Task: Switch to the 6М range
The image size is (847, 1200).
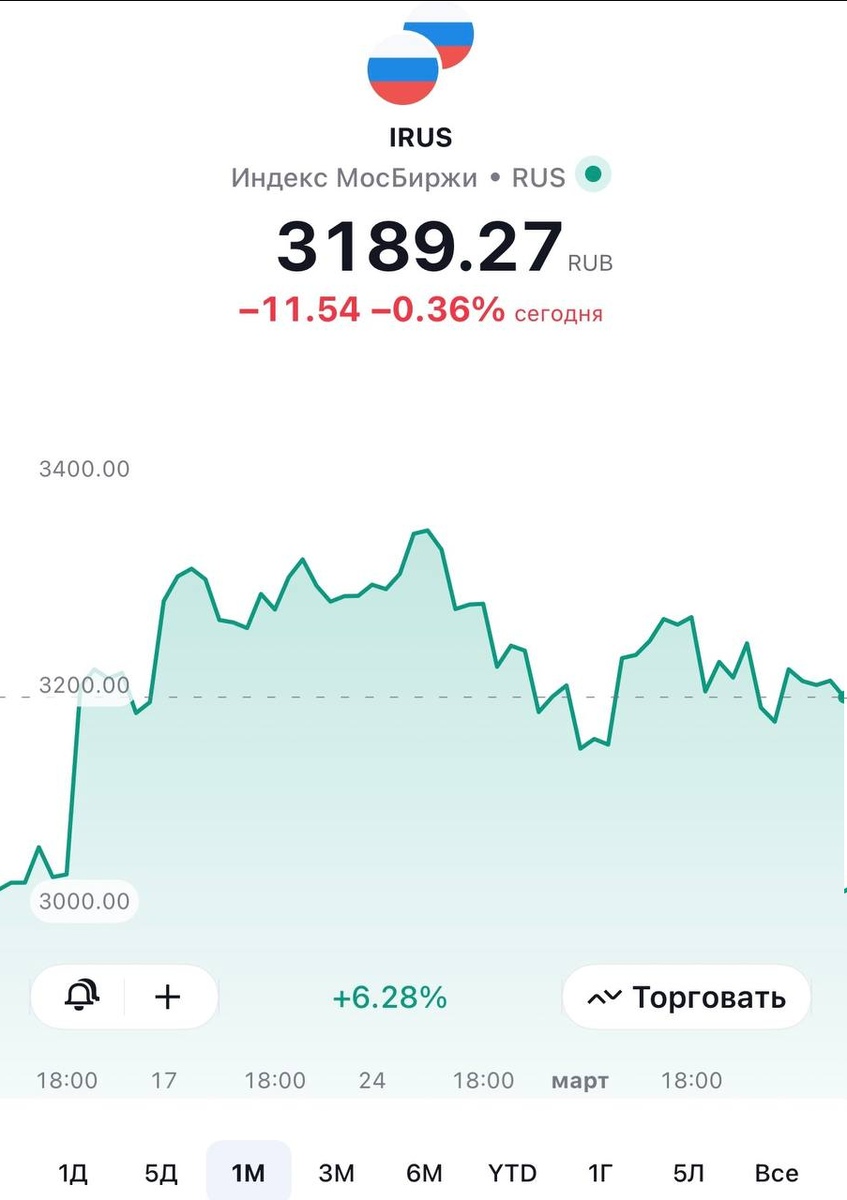Action: click(x=424, y=1172)
